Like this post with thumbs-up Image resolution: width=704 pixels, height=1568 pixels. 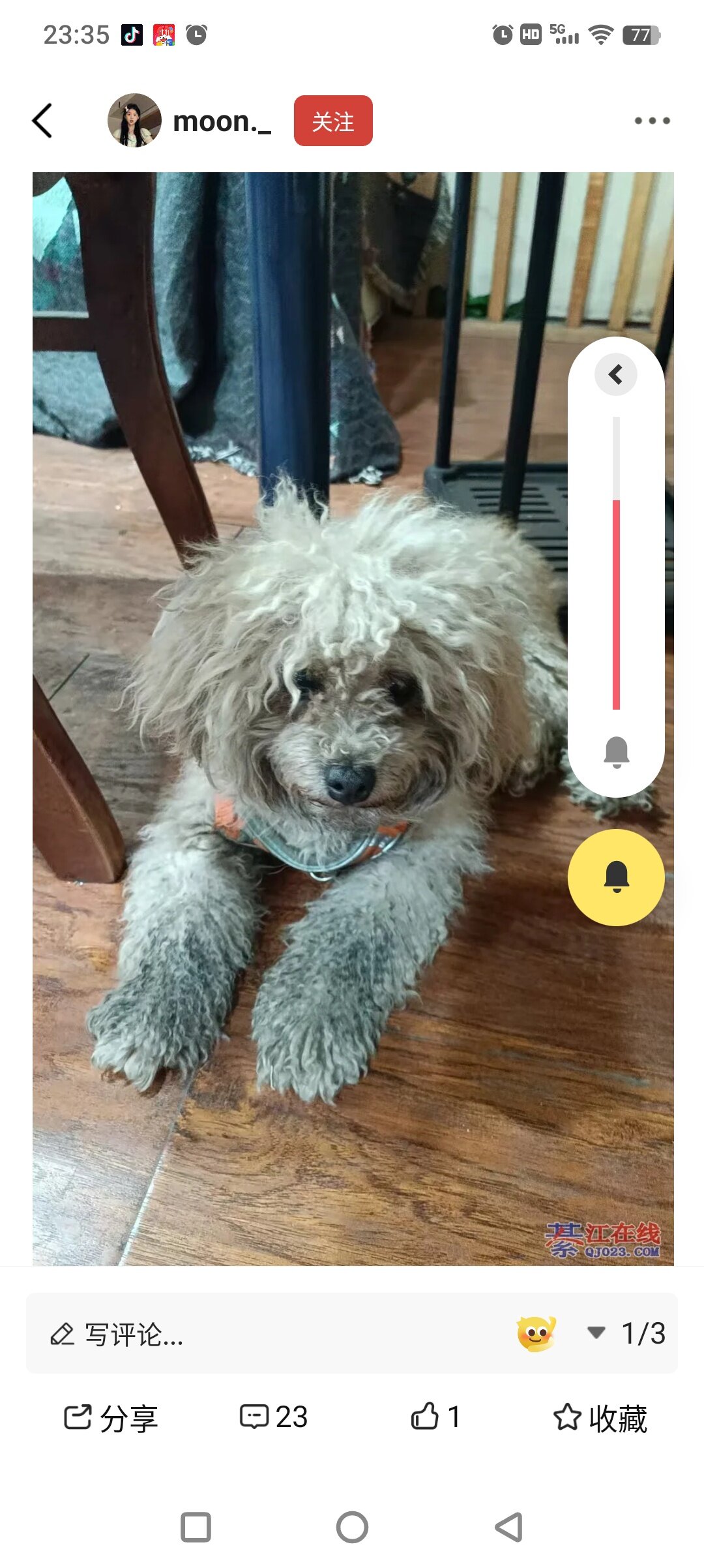click(435, 1417)
